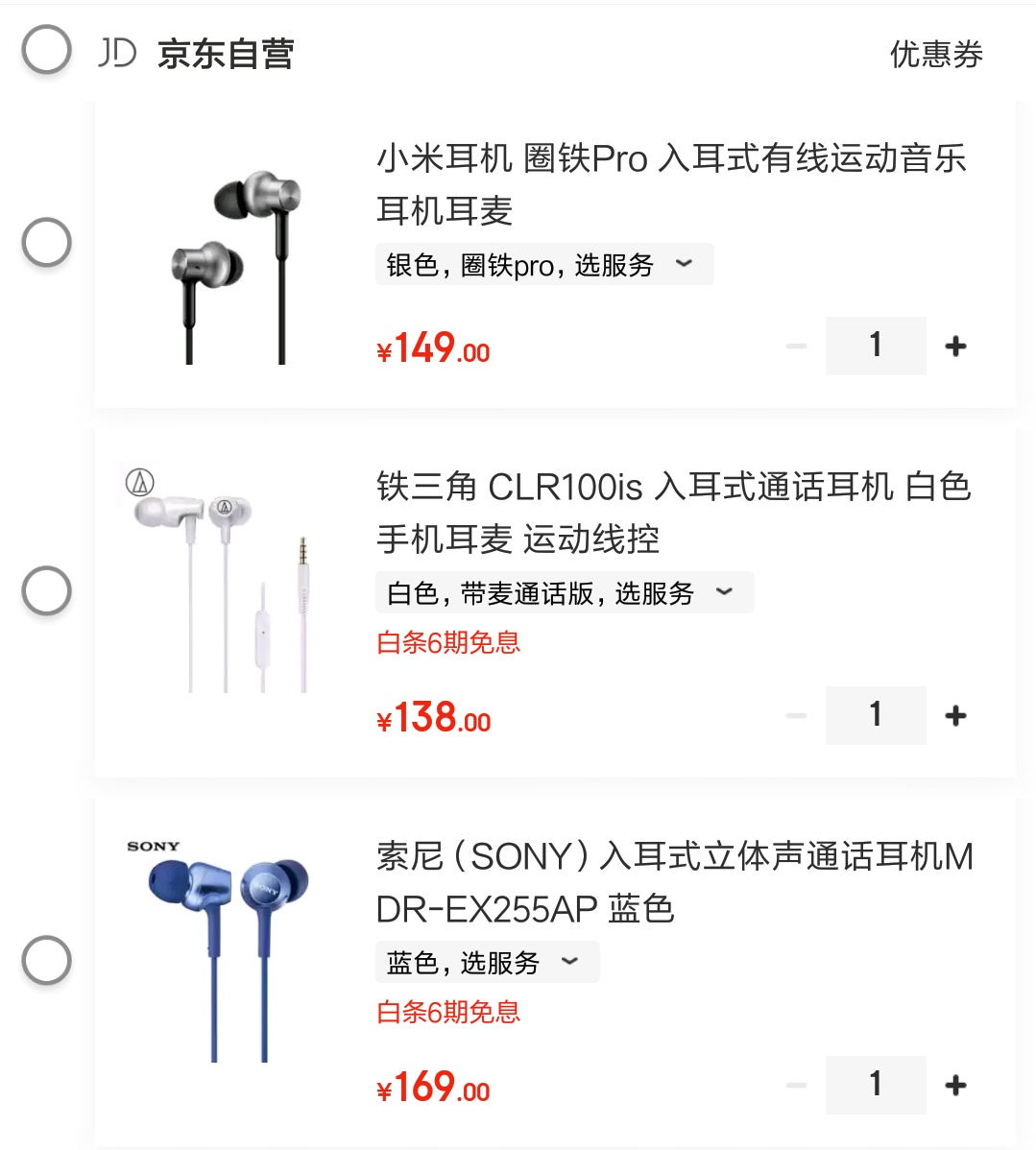Open the 小米耳机 圈铁Pro product title

(x=670, y=183)
